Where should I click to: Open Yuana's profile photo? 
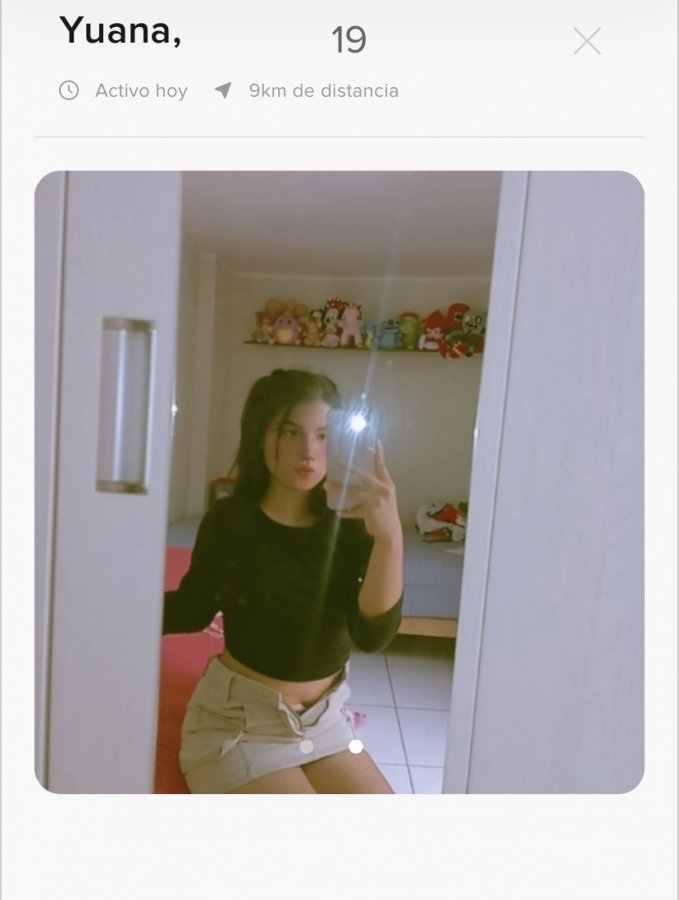point(339,481)
